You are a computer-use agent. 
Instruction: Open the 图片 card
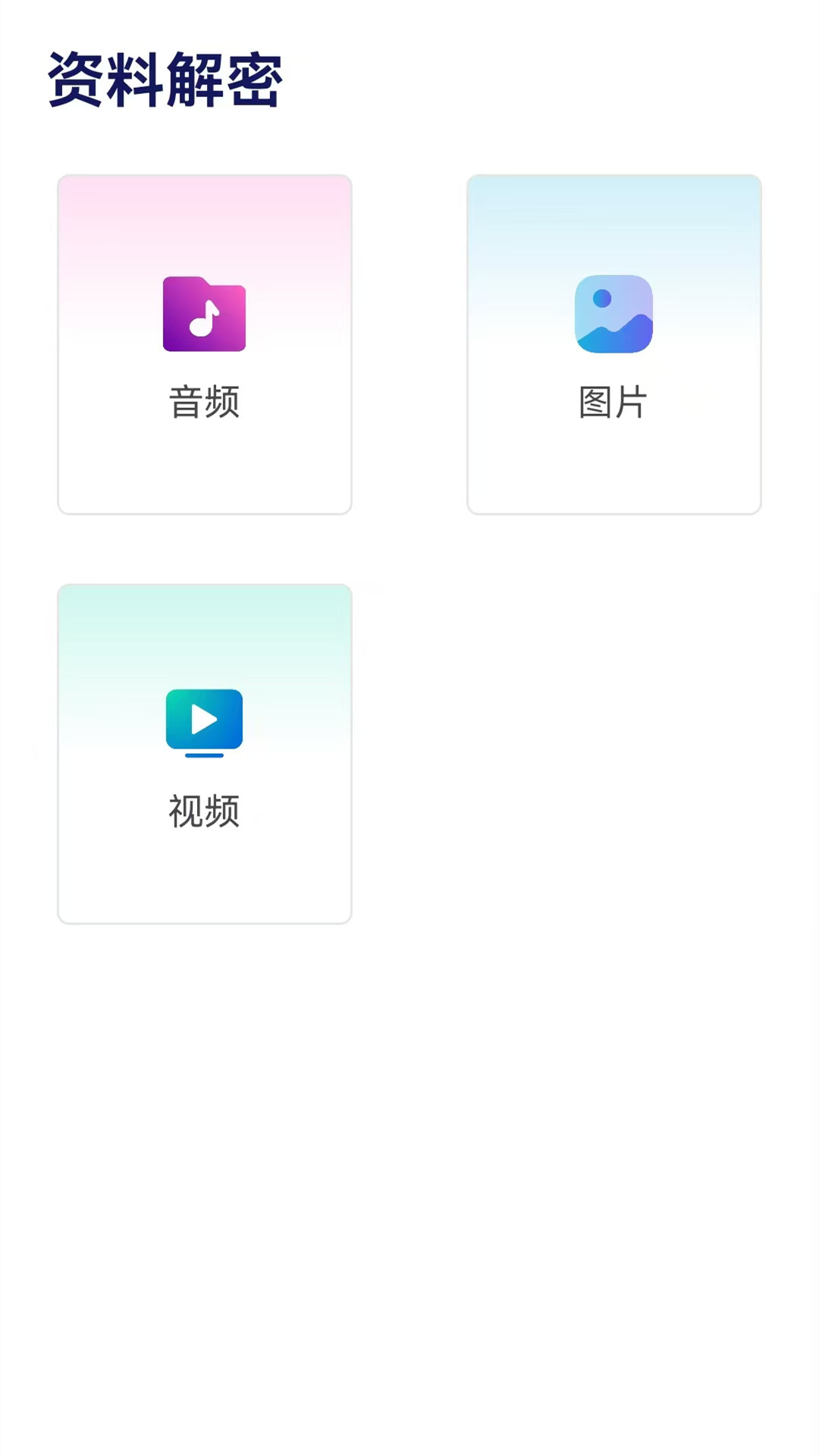point(613,345)
